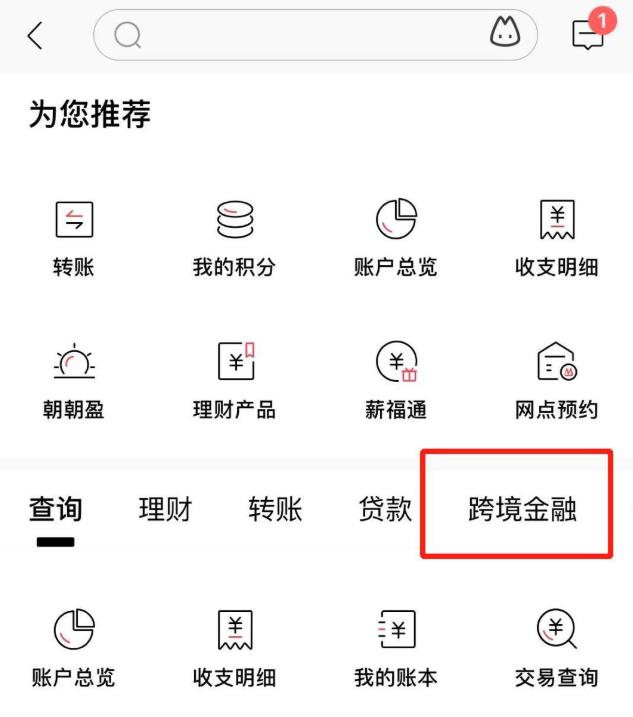Open the 转账 shortcut under 为您推荐
This screenshot has height=717, width=633.
click(x=73, y=237)
